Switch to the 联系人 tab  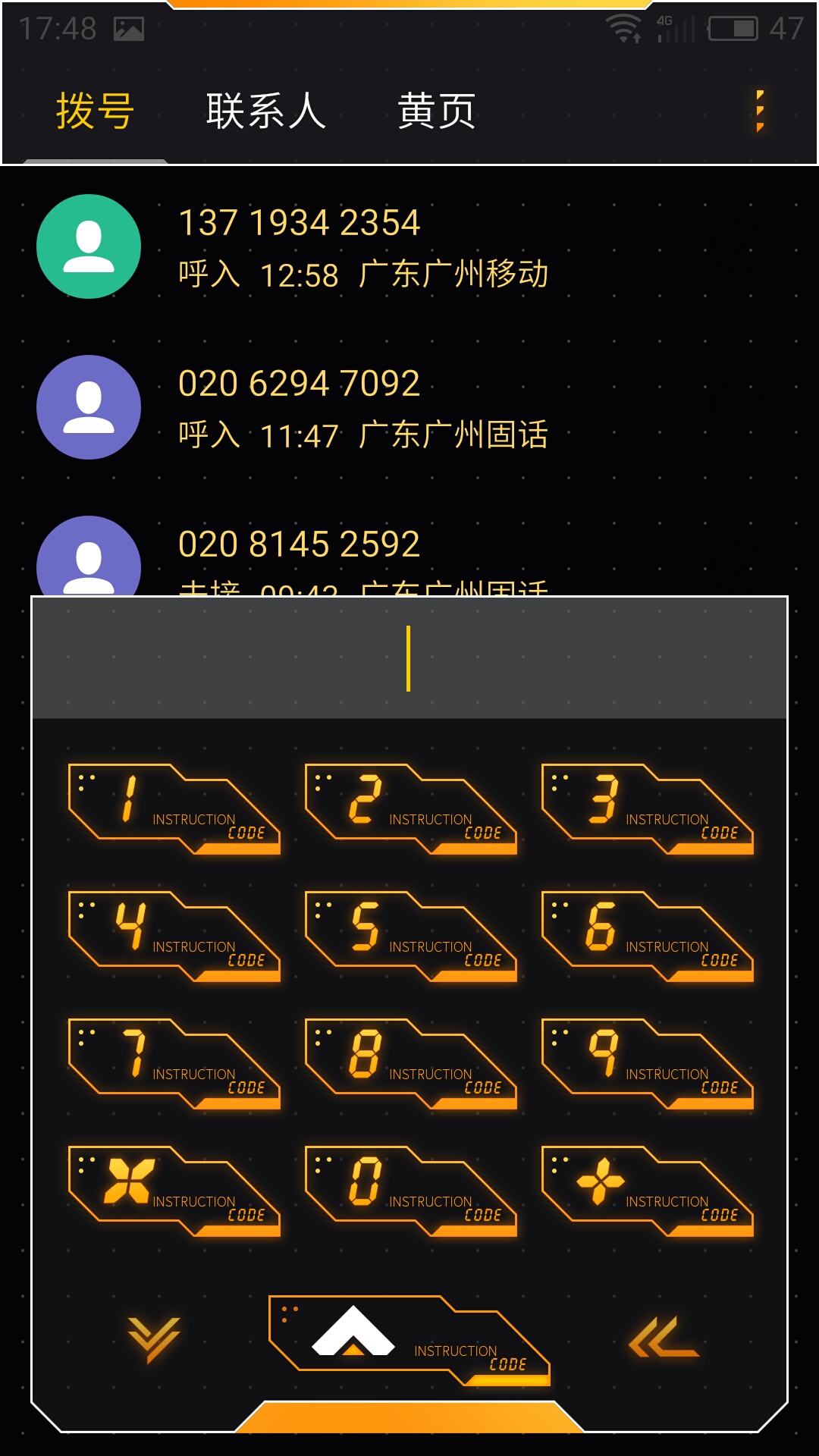click(x=266, y=111)
